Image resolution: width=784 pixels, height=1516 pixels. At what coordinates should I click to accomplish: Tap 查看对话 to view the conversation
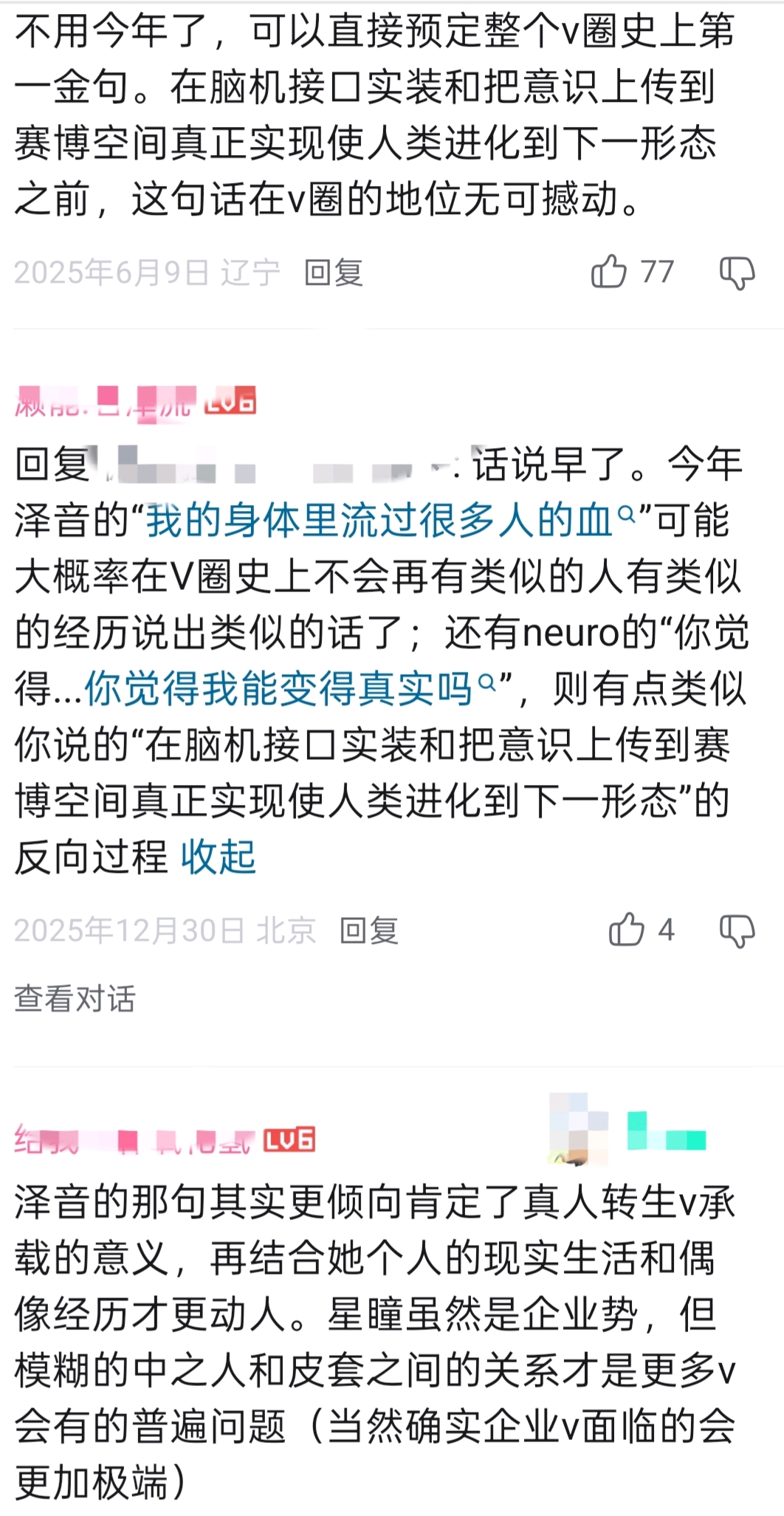point(75,998)
